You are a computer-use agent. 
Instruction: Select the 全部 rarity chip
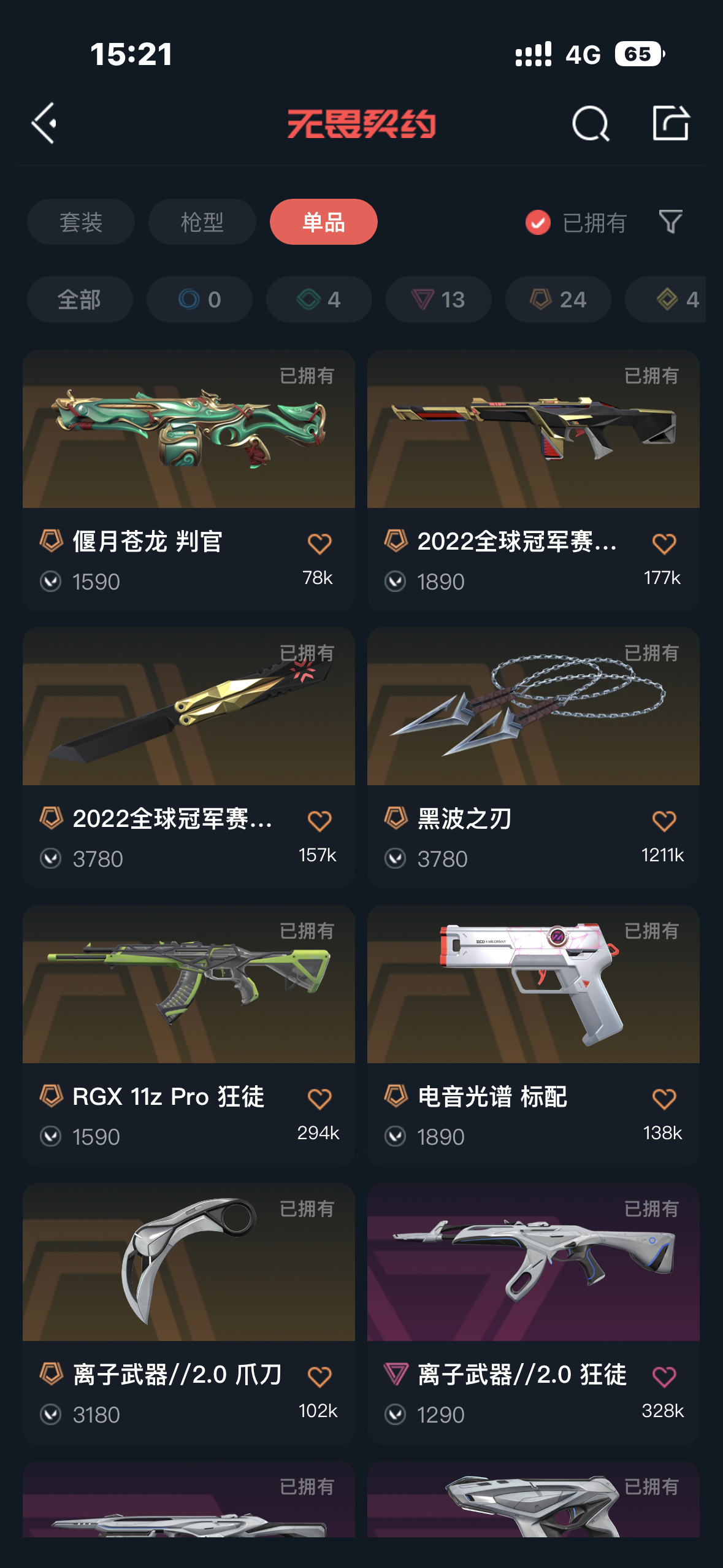[80, 299]
